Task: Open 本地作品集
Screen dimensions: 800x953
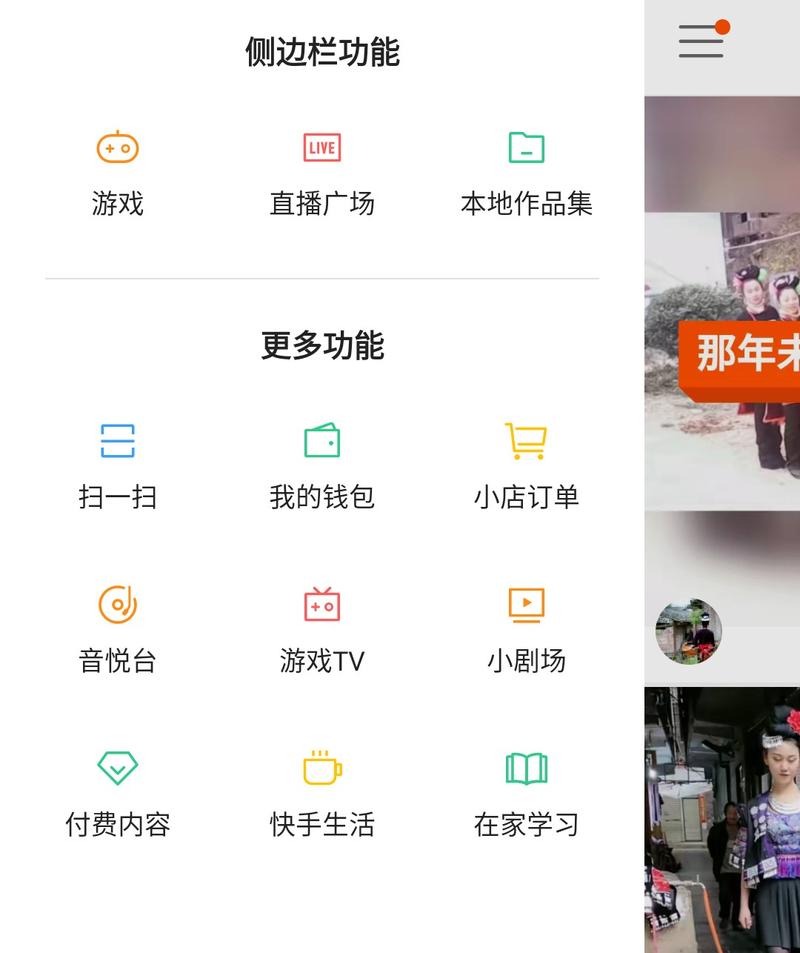Action: coord(526,172)
